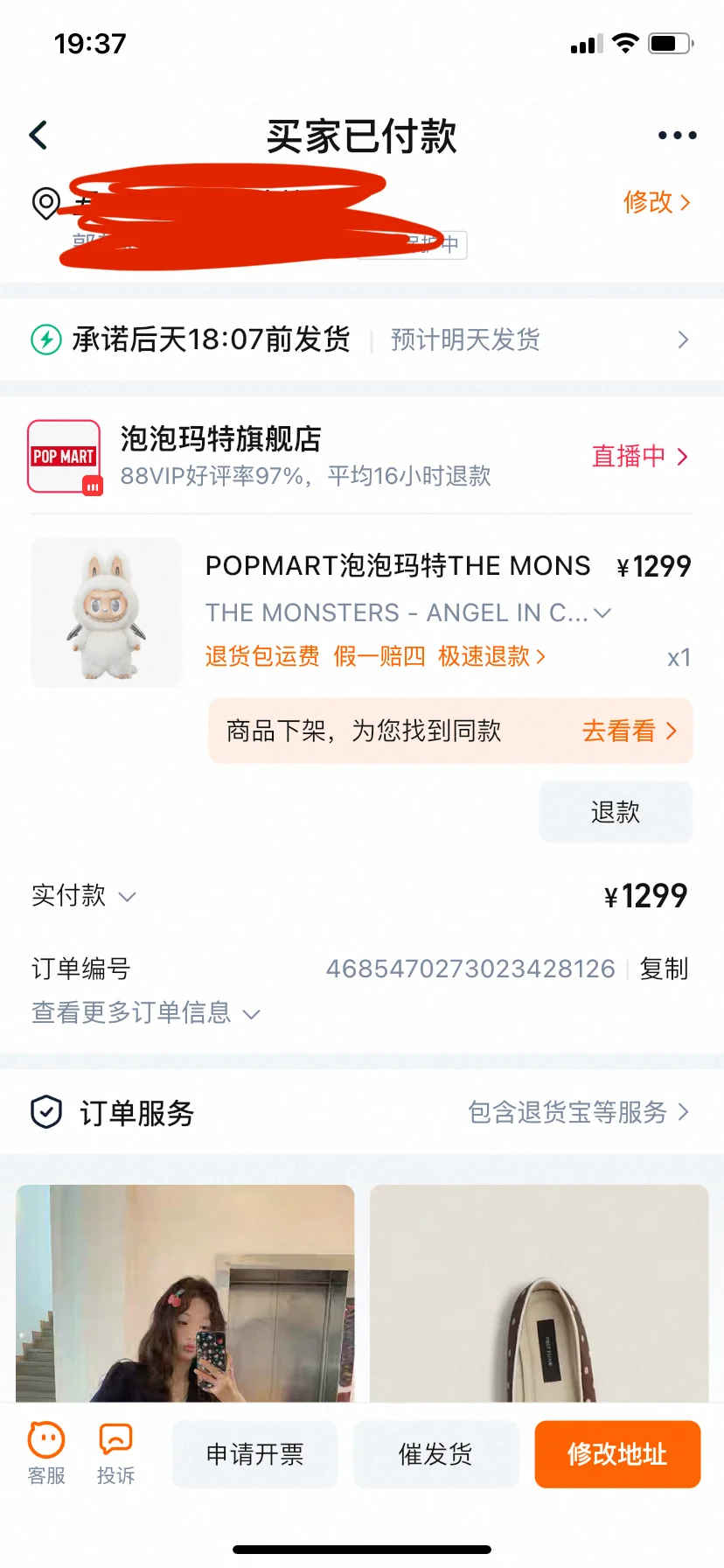Tap the back arrow at top left

pos(38,135)
